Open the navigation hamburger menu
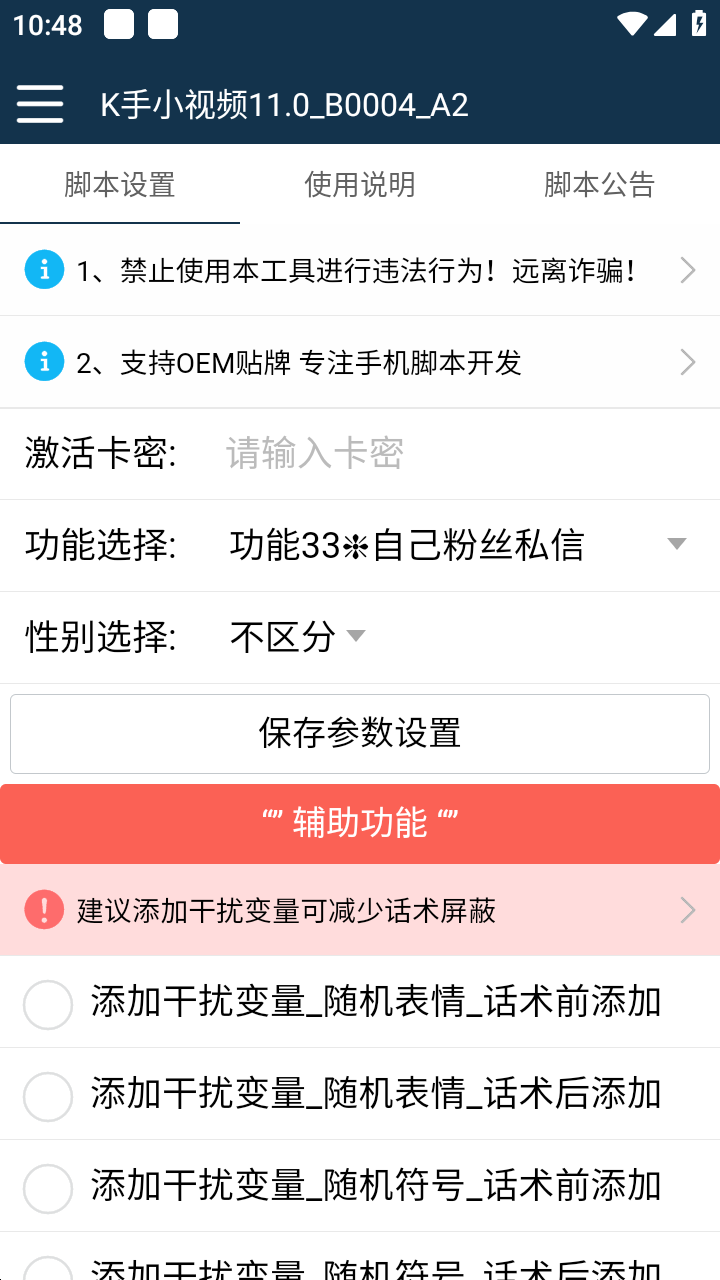This screenshot has width=720, height=1280. pyautogui.click(x=40, y=103)
